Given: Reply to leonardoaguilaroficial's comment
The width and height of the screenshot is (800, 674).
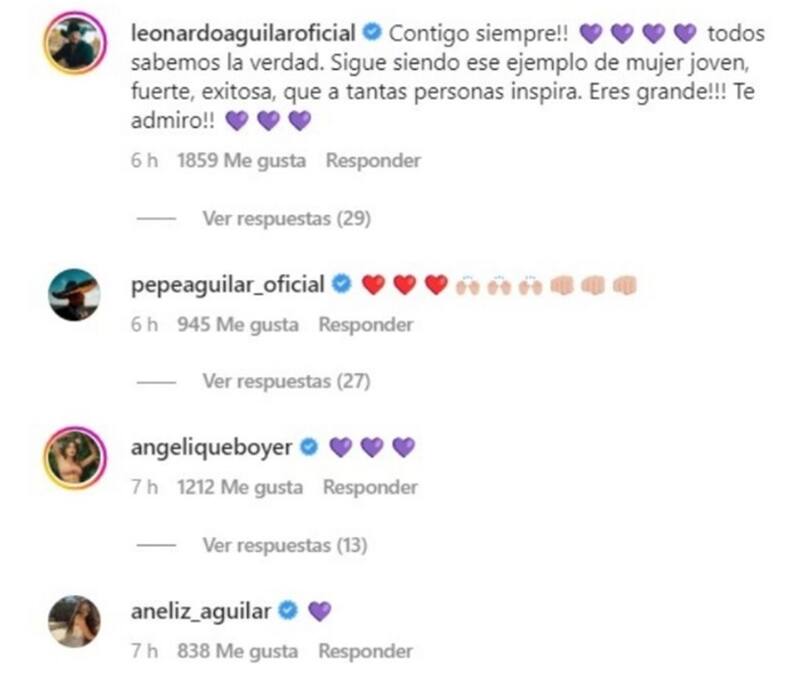Looking at the screenshot, I should 374,161.
